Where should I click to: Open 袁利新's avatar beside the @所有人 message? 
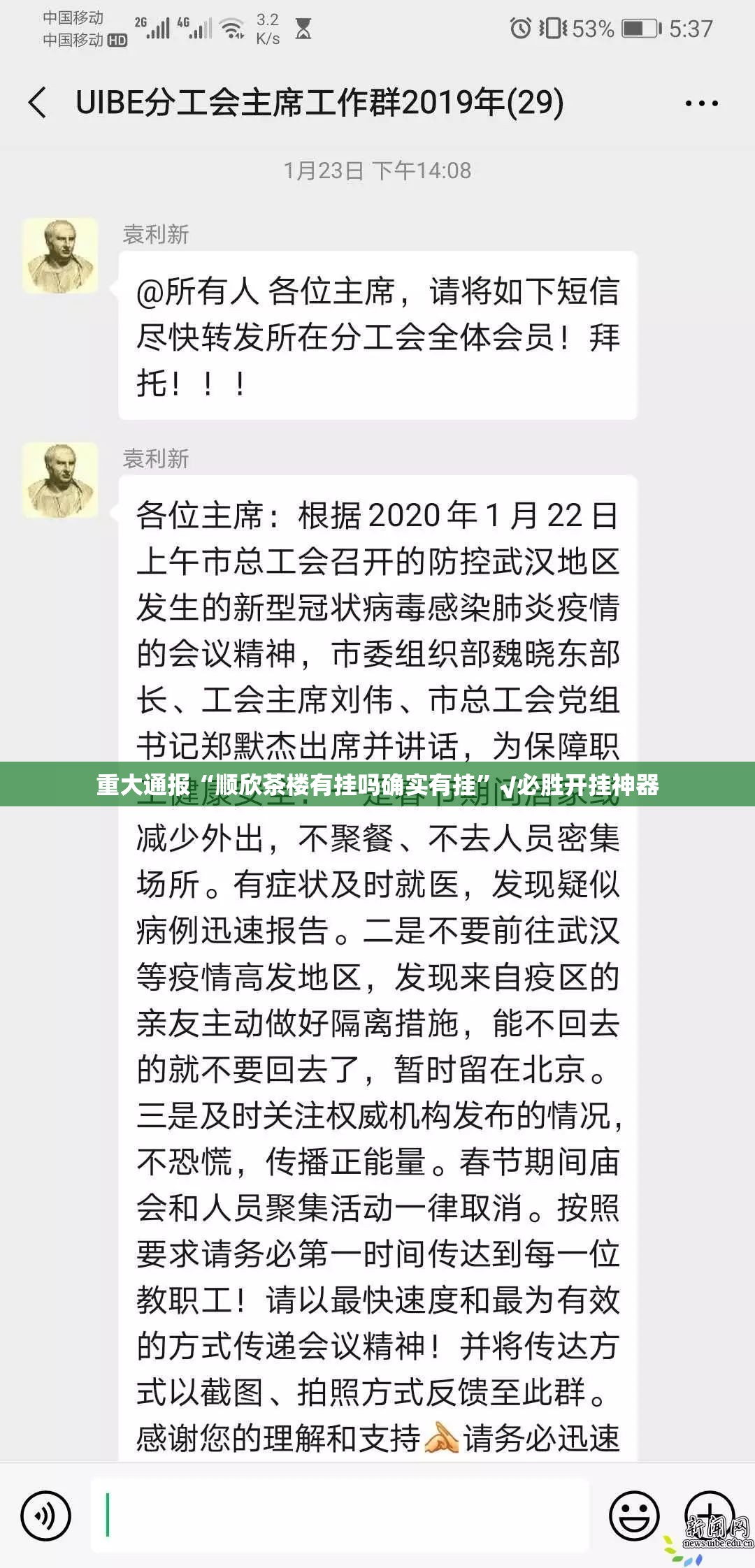click(60, 255)
